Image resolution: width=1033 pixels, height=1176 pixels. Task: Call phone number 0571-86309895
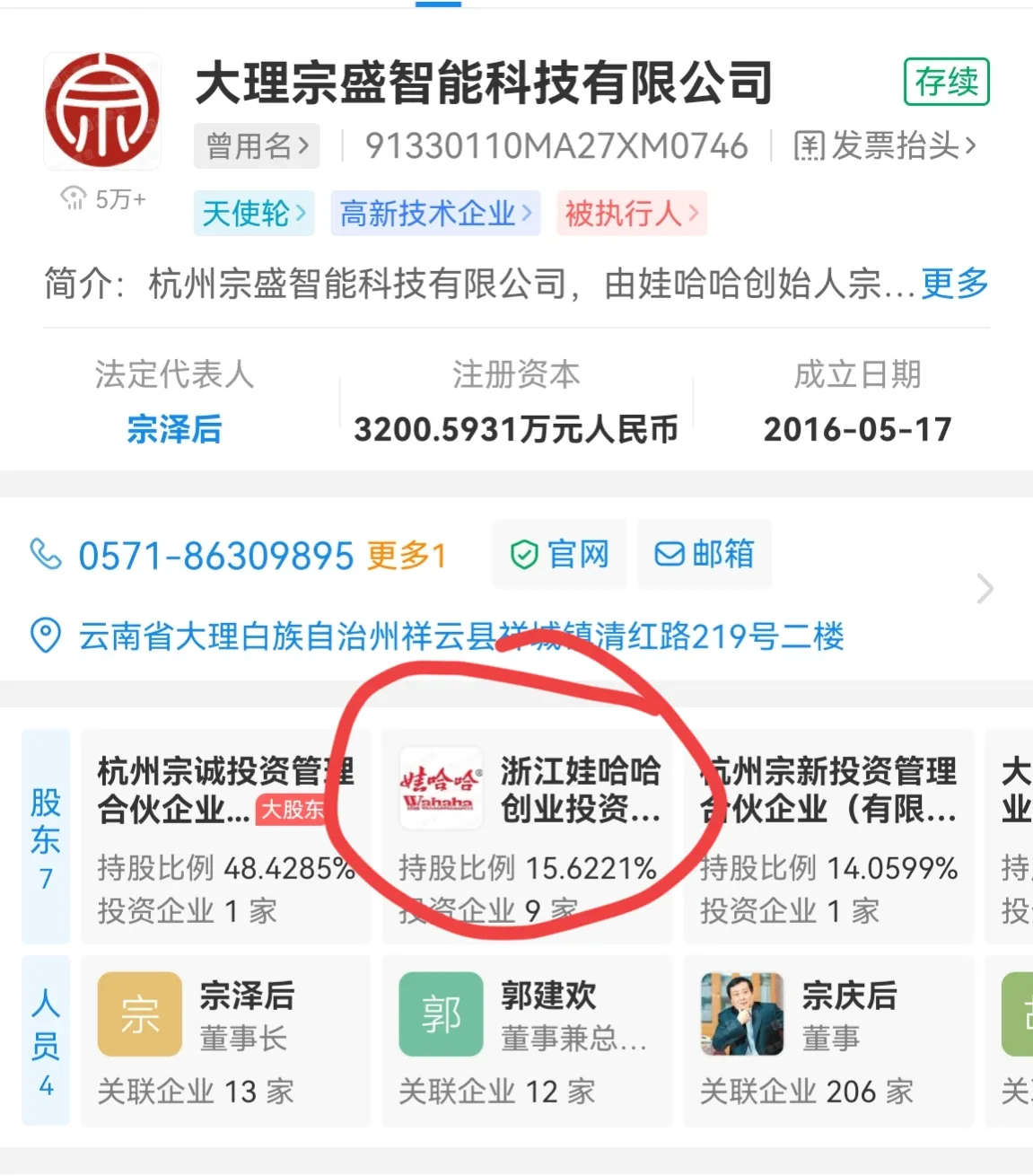[x=215, y=556]
